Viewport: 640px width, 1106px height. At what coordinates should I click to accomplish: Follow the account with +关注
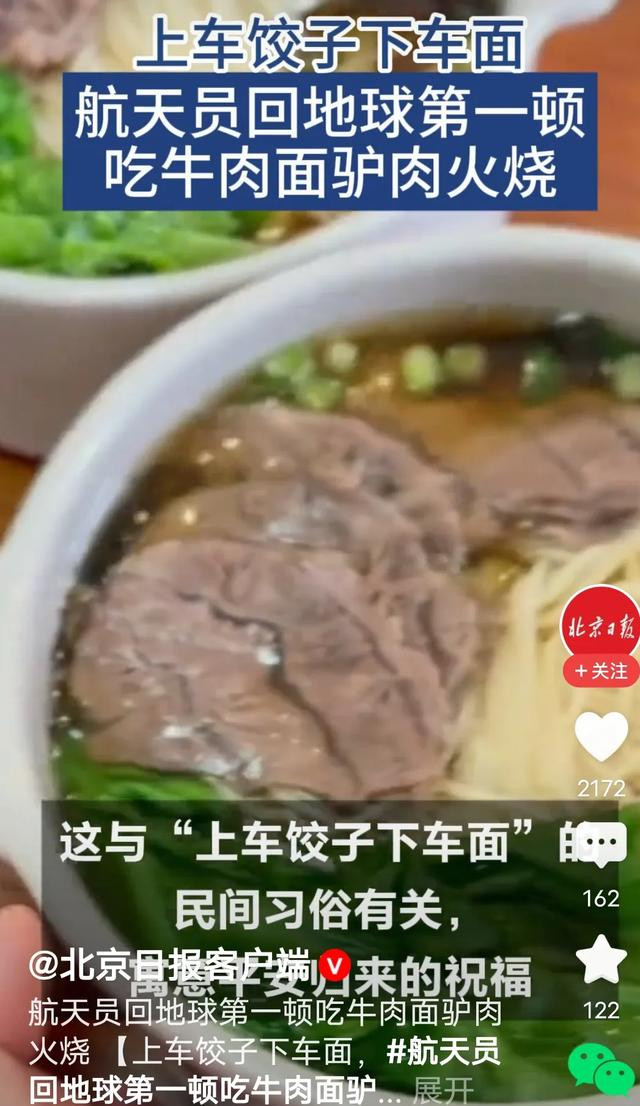coord(601,671)
